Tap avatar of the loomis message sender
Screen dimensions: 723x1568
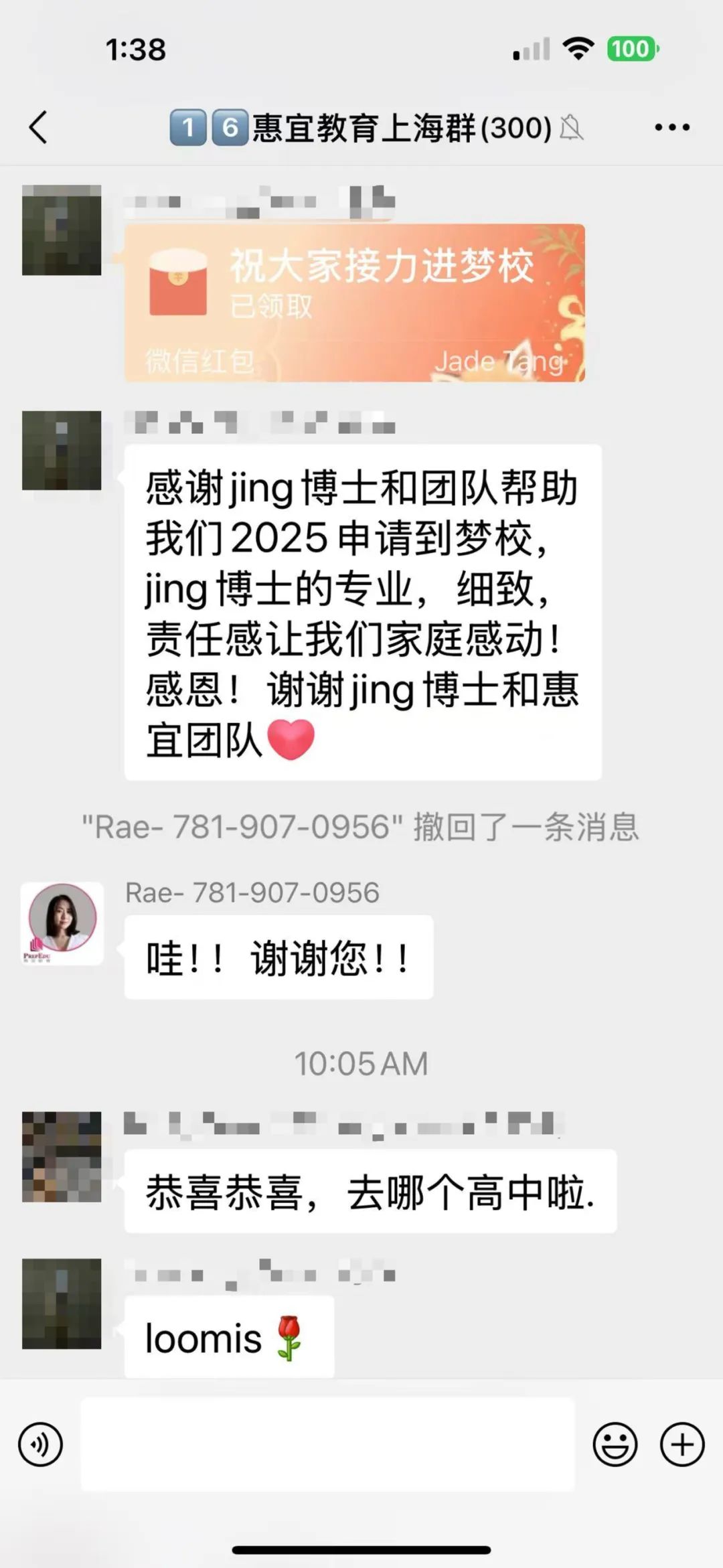pyautogui.click(x=62, y=1304)
